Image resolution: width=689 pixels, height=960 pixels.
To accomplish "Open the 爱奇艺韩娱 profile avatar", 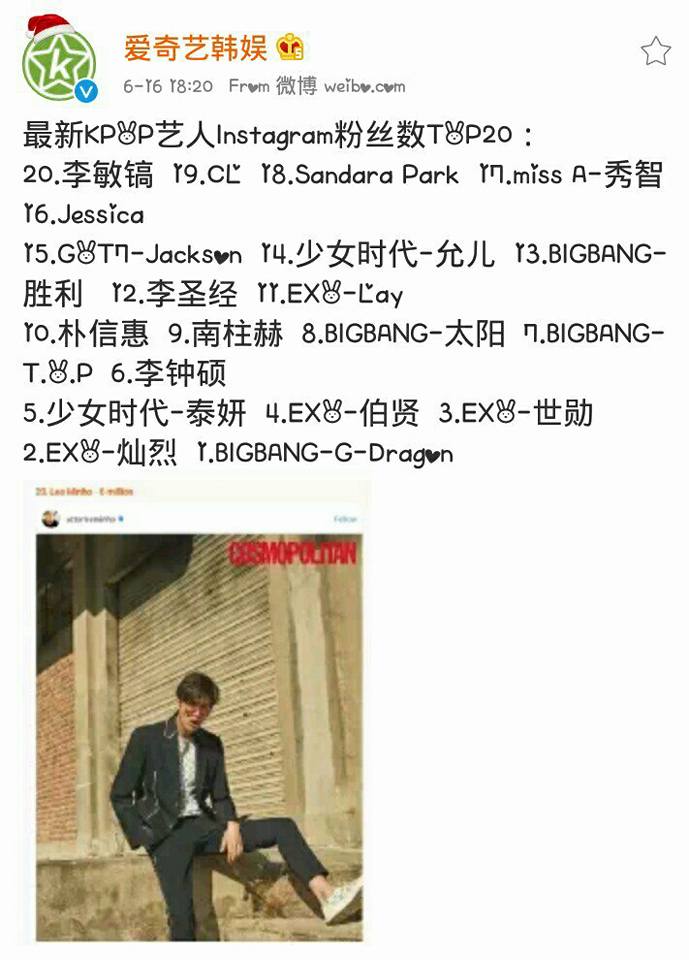I will coord(58,63).
